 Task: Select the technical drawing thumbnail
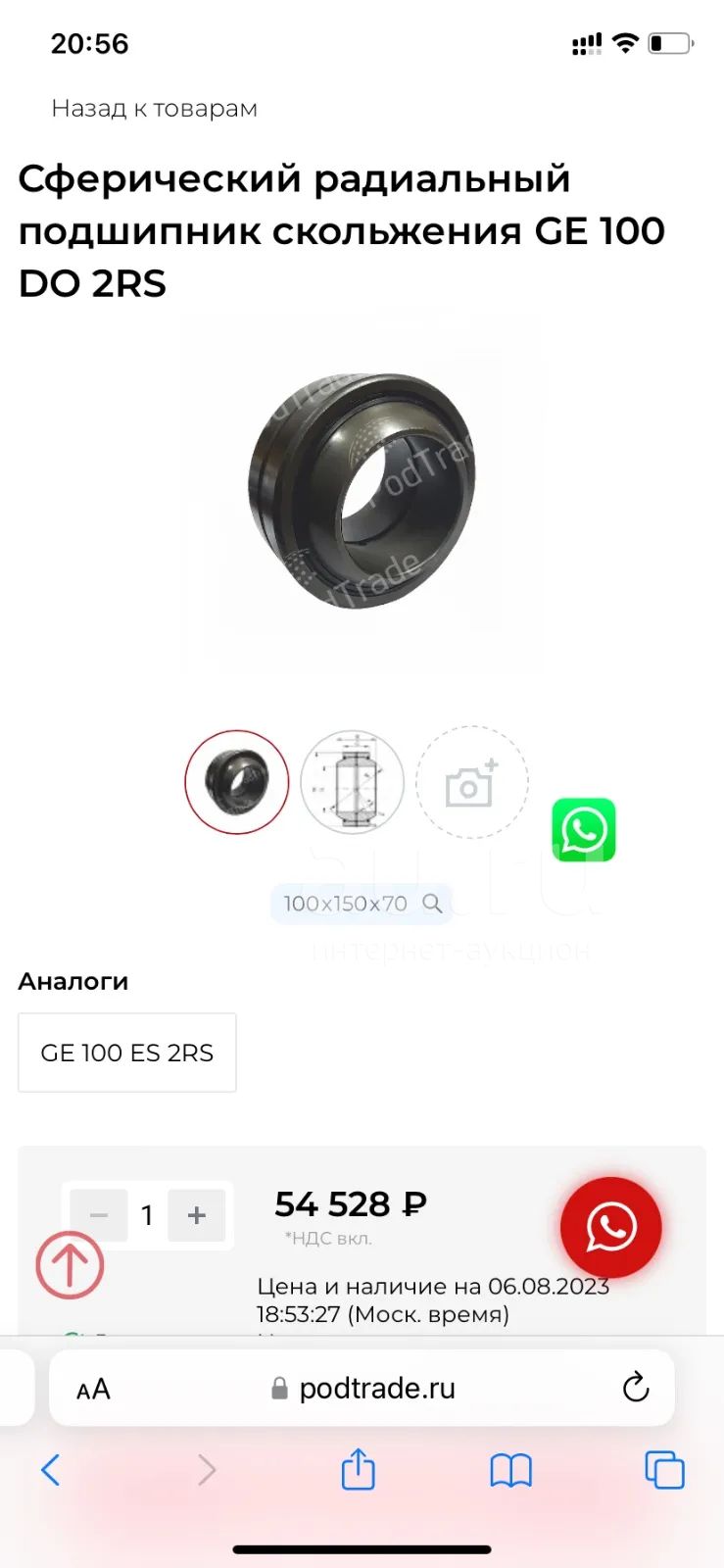pos(352,781)
